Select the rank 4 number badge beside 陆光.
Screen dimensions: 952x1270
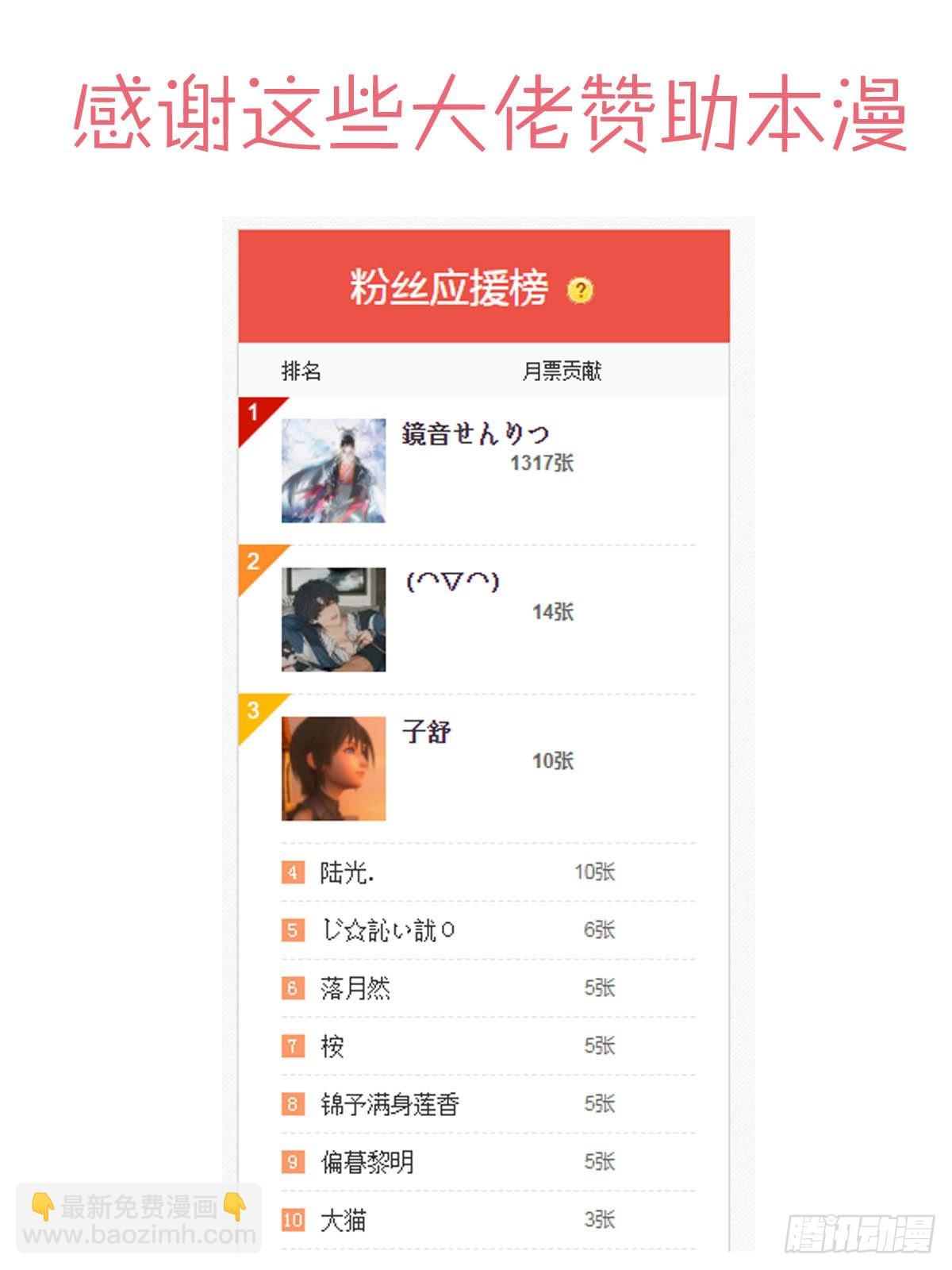point(292,872)
